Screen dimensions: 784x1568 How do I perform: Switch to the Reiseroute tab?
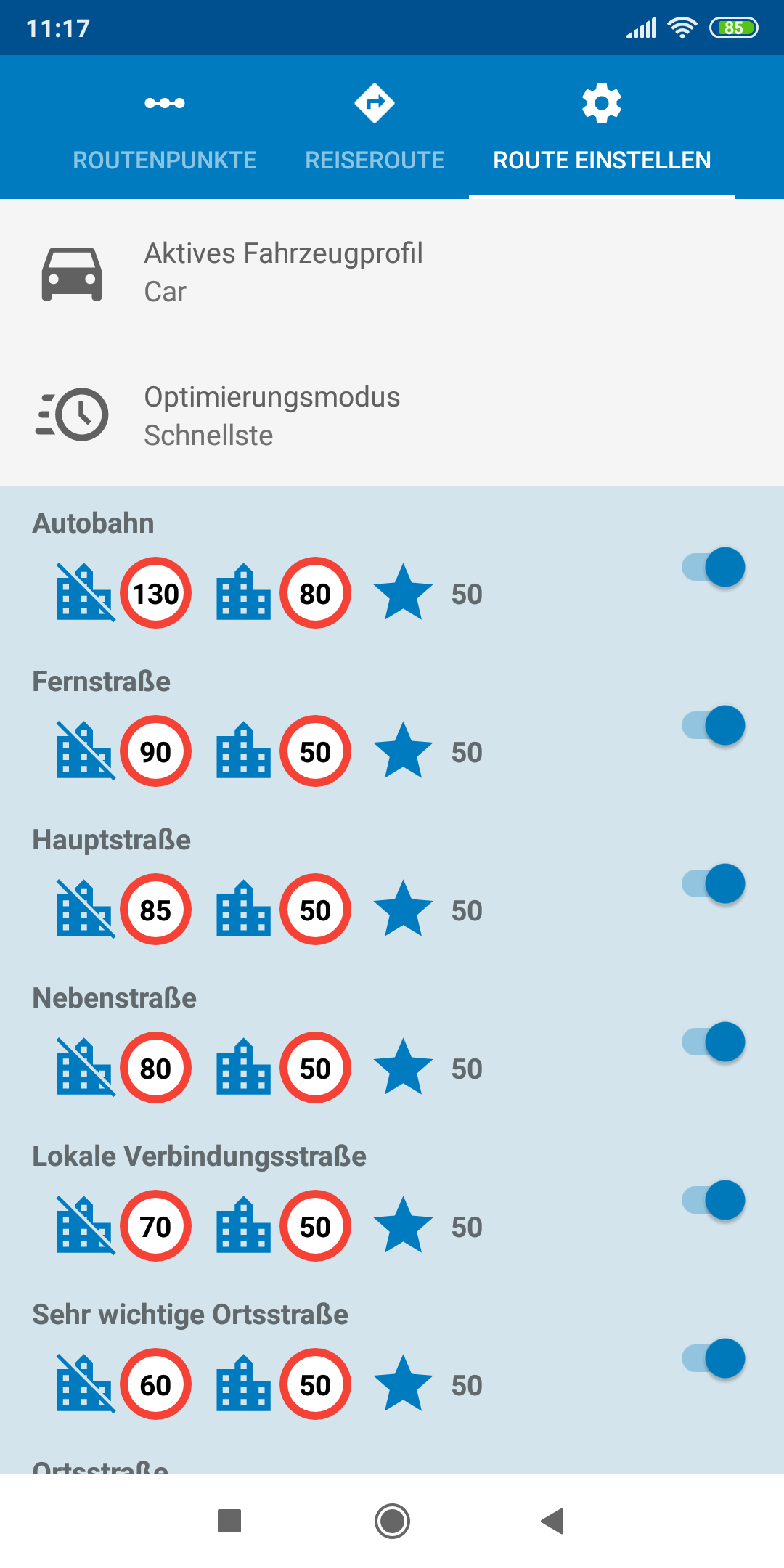click(375, 127)
